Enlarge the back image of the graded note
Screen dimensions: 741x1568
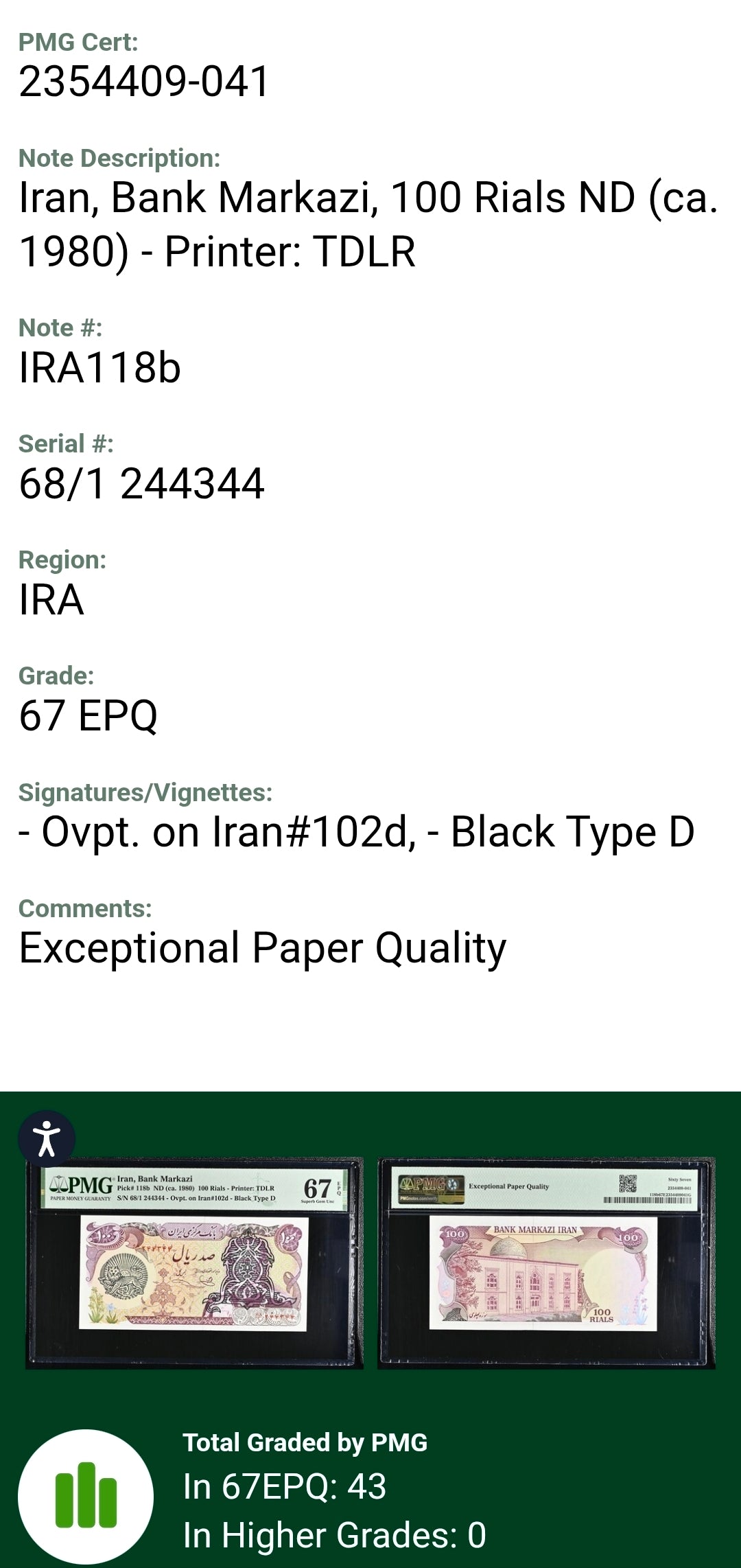tap(546, 1263)
